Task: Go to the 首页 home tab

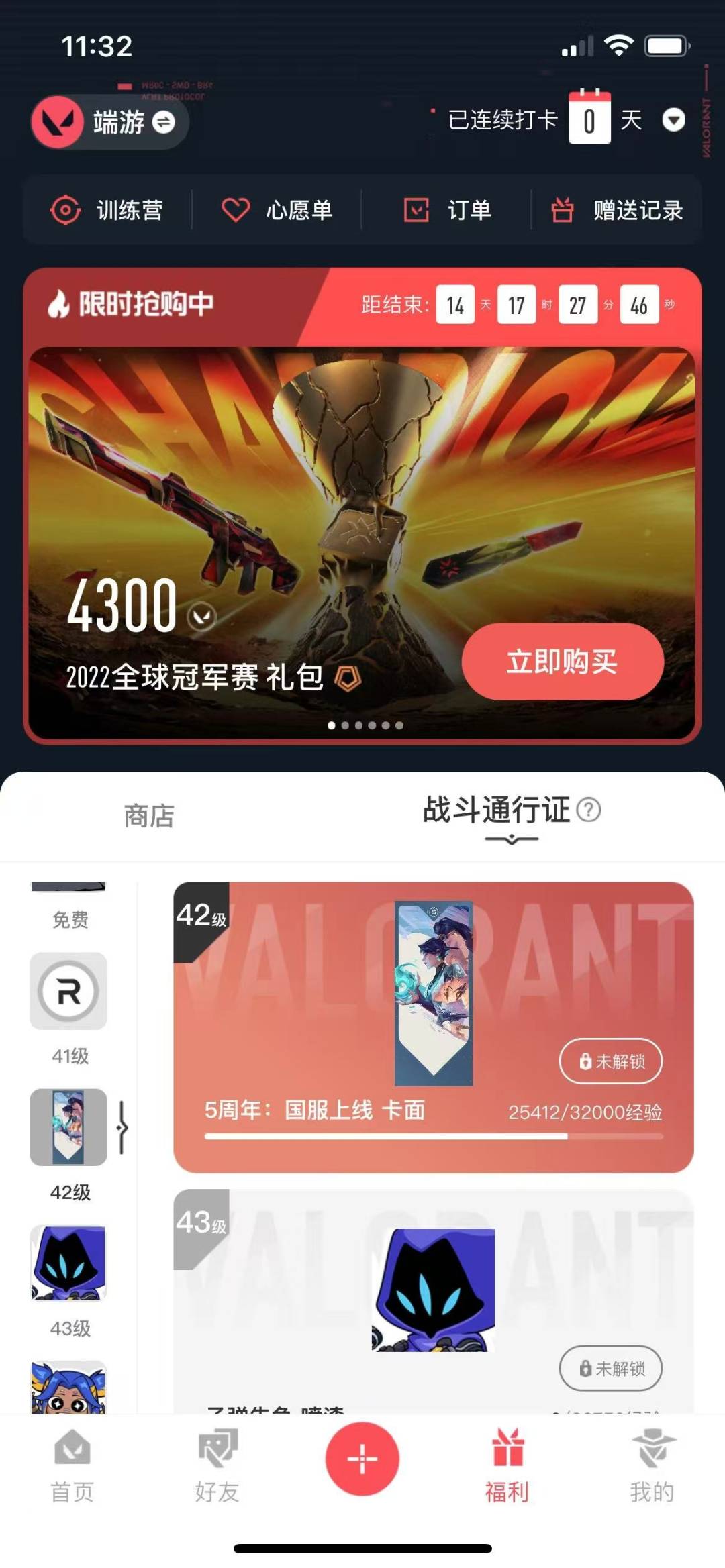Action: tap(72, 1466)
